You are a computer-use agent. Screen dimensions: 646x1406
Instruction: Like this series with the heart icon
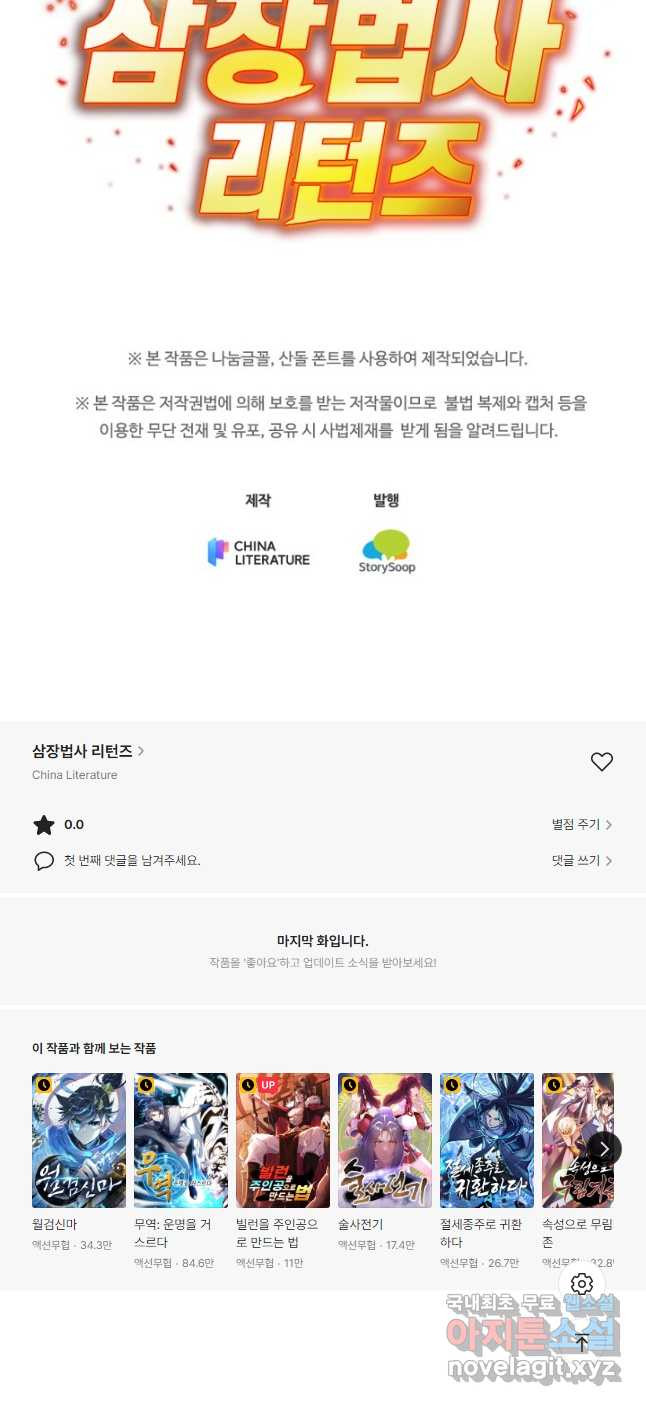pyautogui.click(x=601, y=762)
